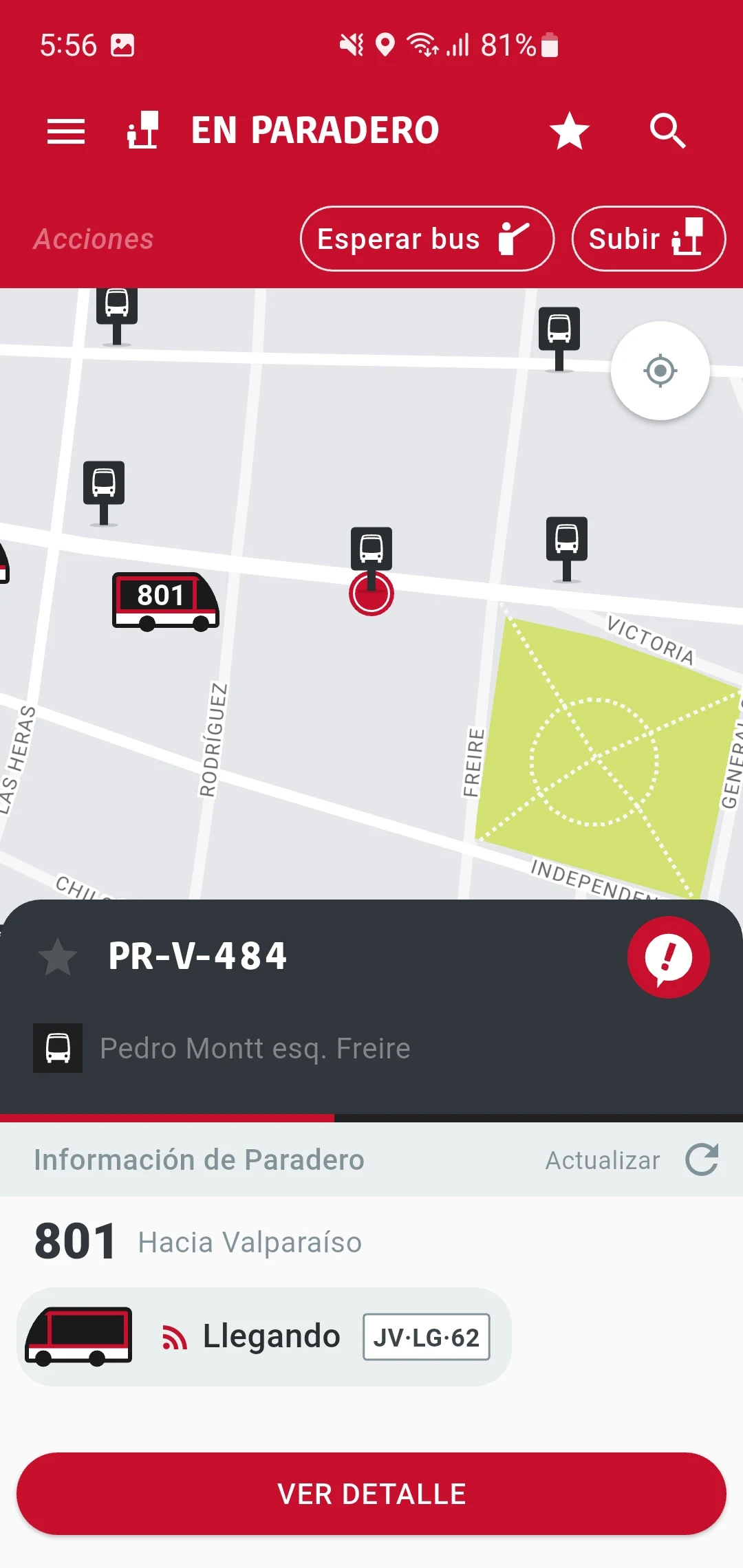Select the 801 bus icon on the map
743x1568 pixels.
(166, 600)
